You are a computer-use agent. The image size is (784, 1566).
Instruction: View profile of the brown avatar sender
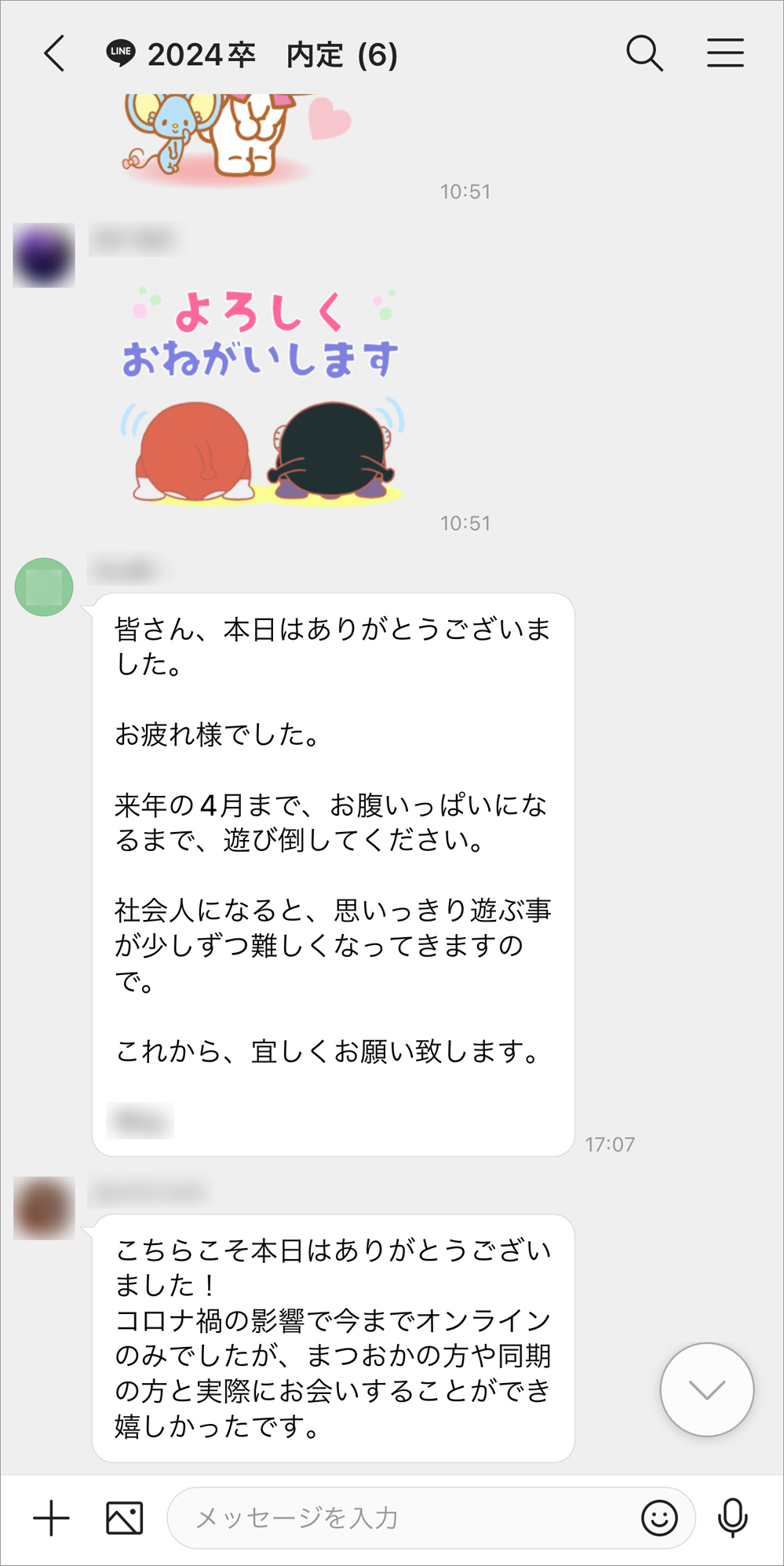point(44,1208)
